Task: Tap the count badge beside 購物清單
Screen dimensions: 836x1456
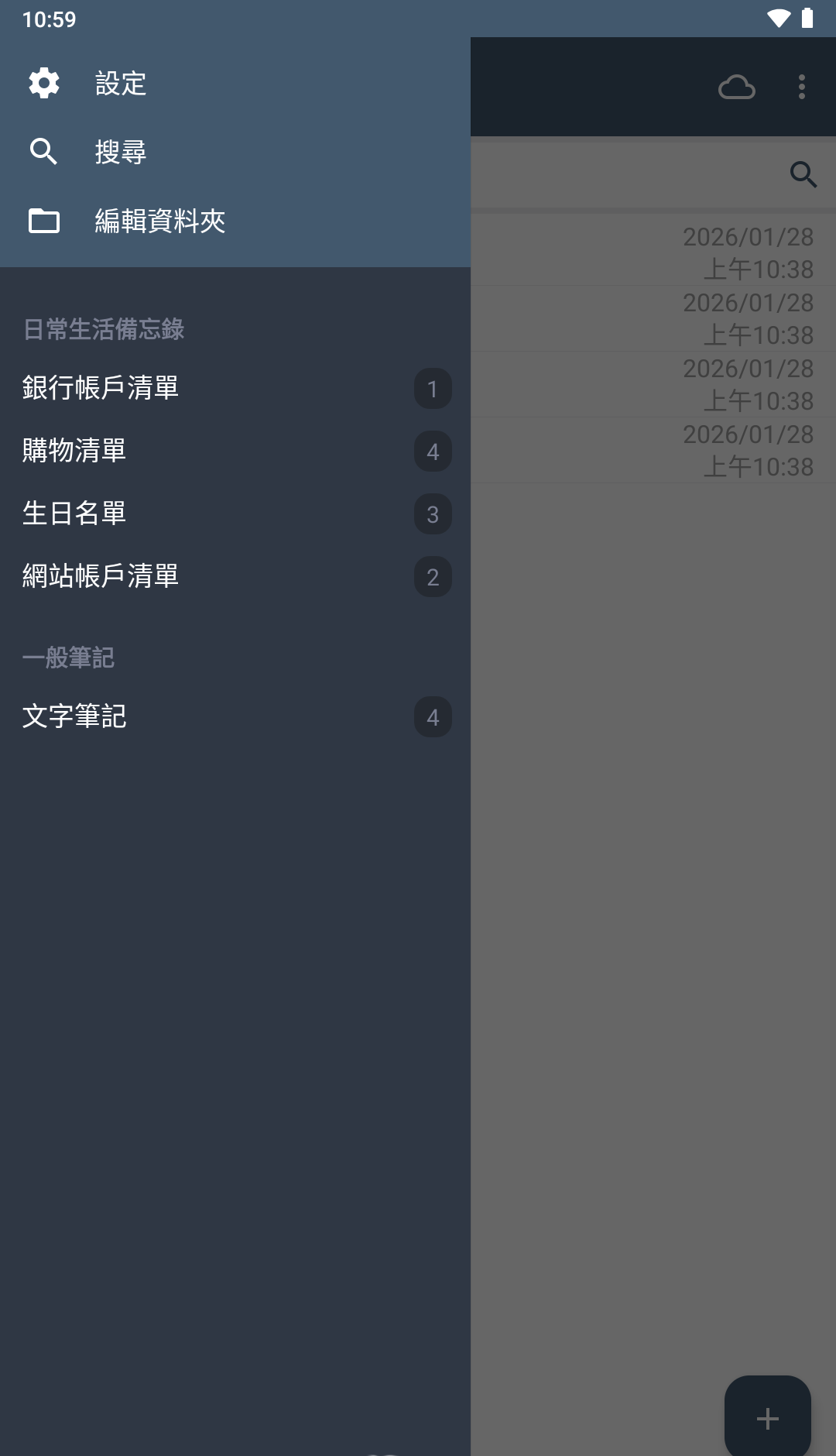Action: pos(433,452)
